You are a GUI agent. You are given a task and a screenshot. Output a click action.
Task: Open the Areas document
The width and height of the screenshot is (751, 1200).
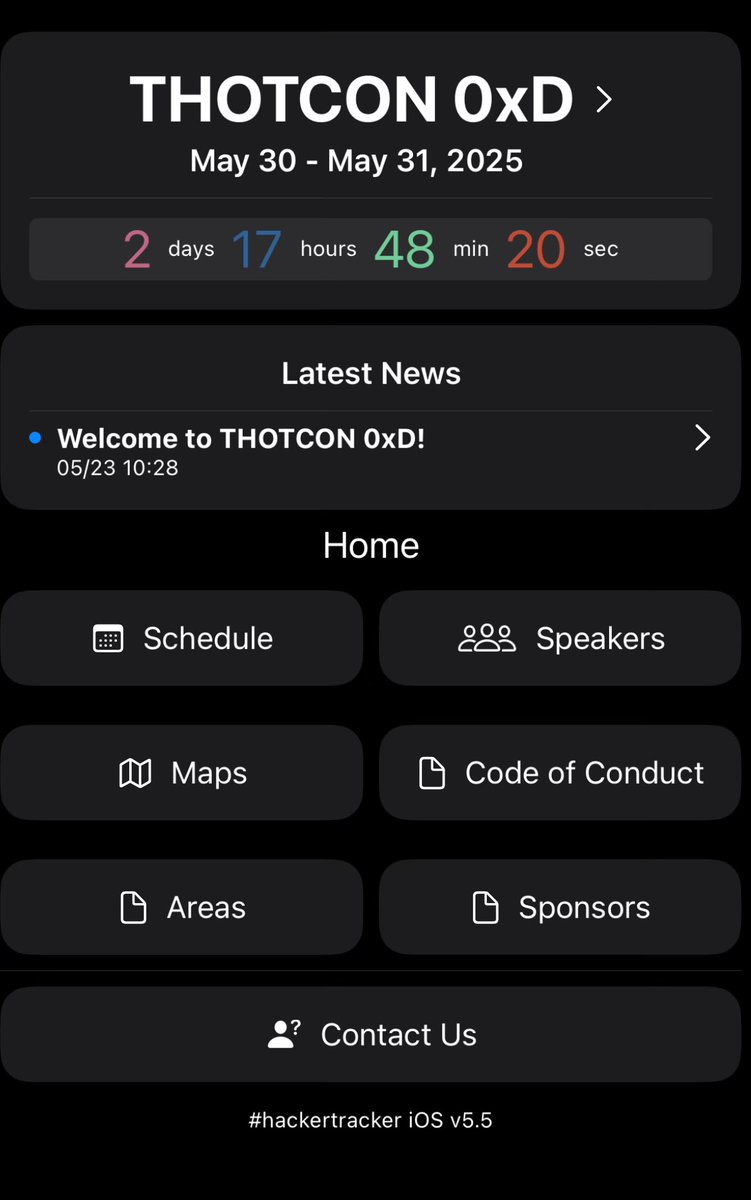[181, 907]
